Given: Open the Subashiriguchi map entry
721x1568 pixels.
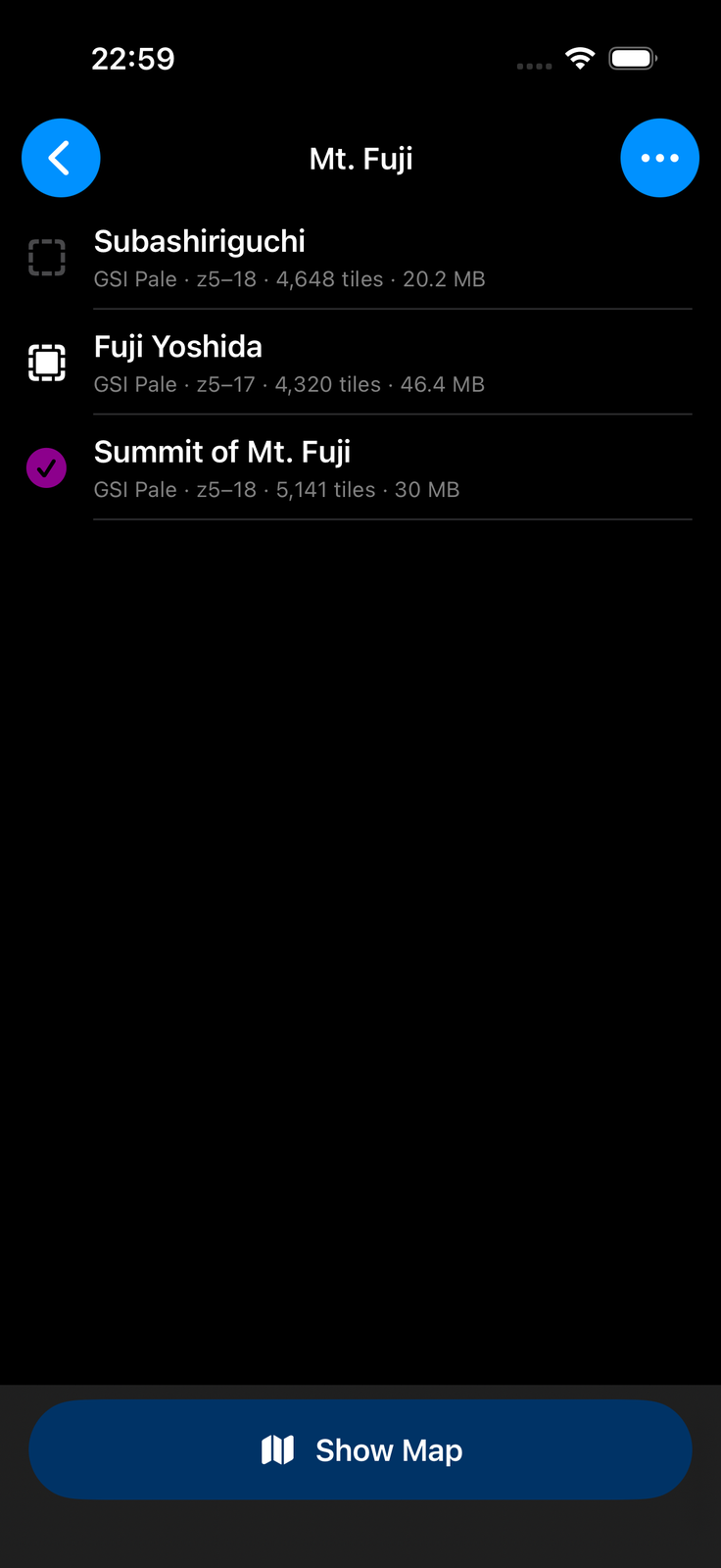Looking at the screenshot, I should click(x=360, y=258).
